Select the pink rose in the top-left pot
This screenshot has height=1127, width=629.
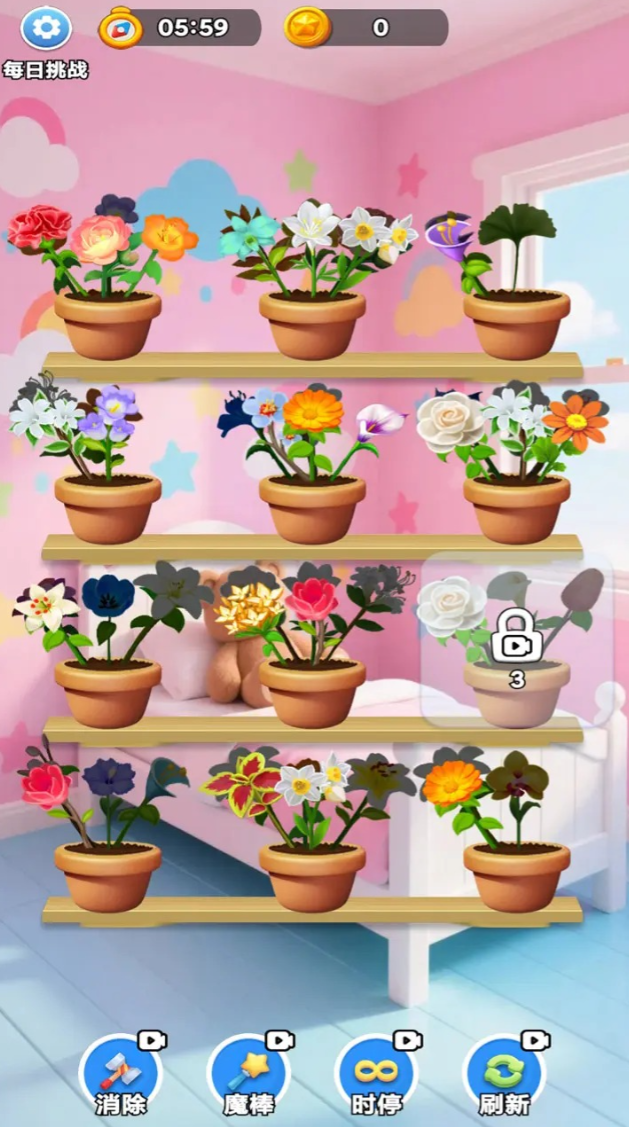(x=100, y=238)
